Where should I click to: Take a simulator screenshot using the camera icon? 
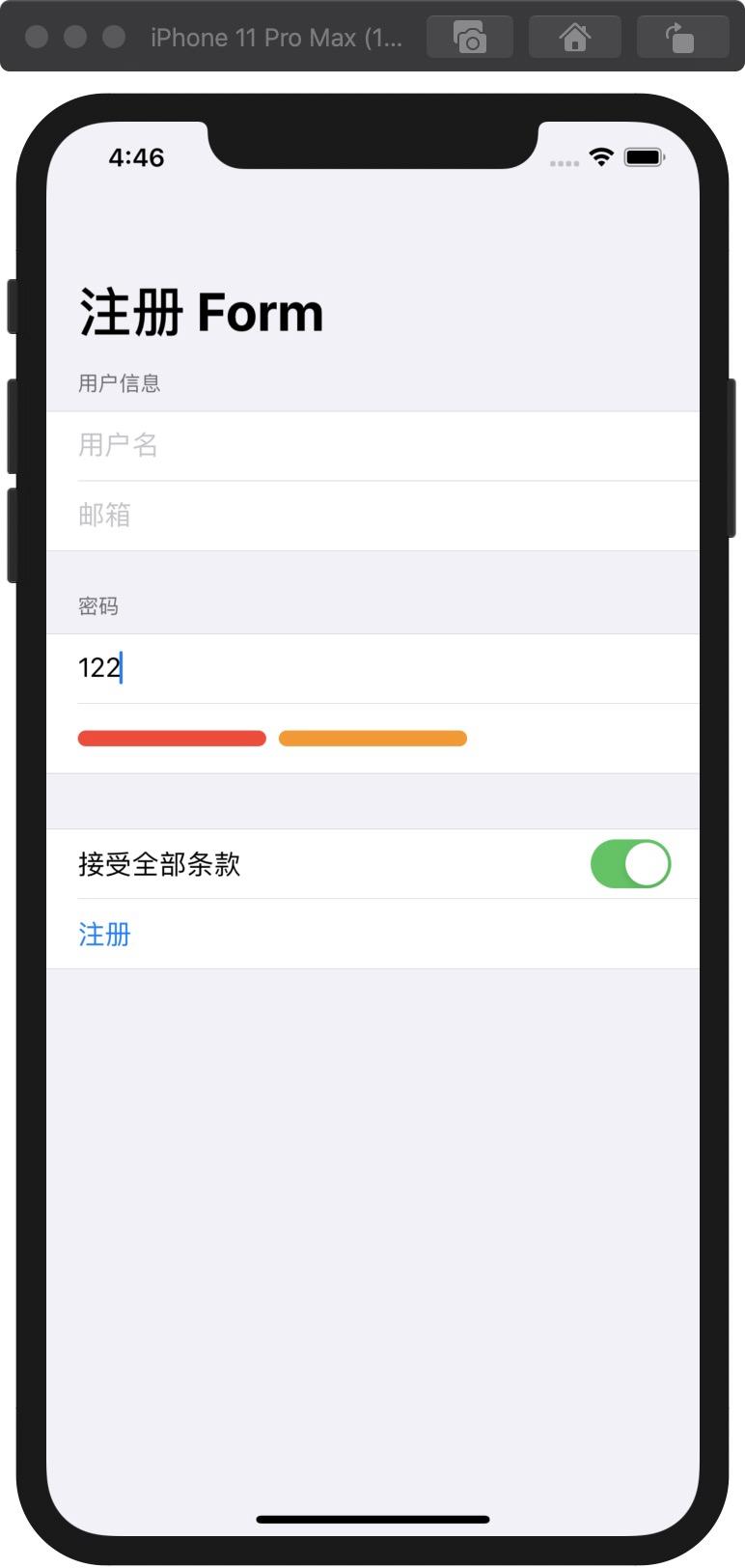[470, 38]
